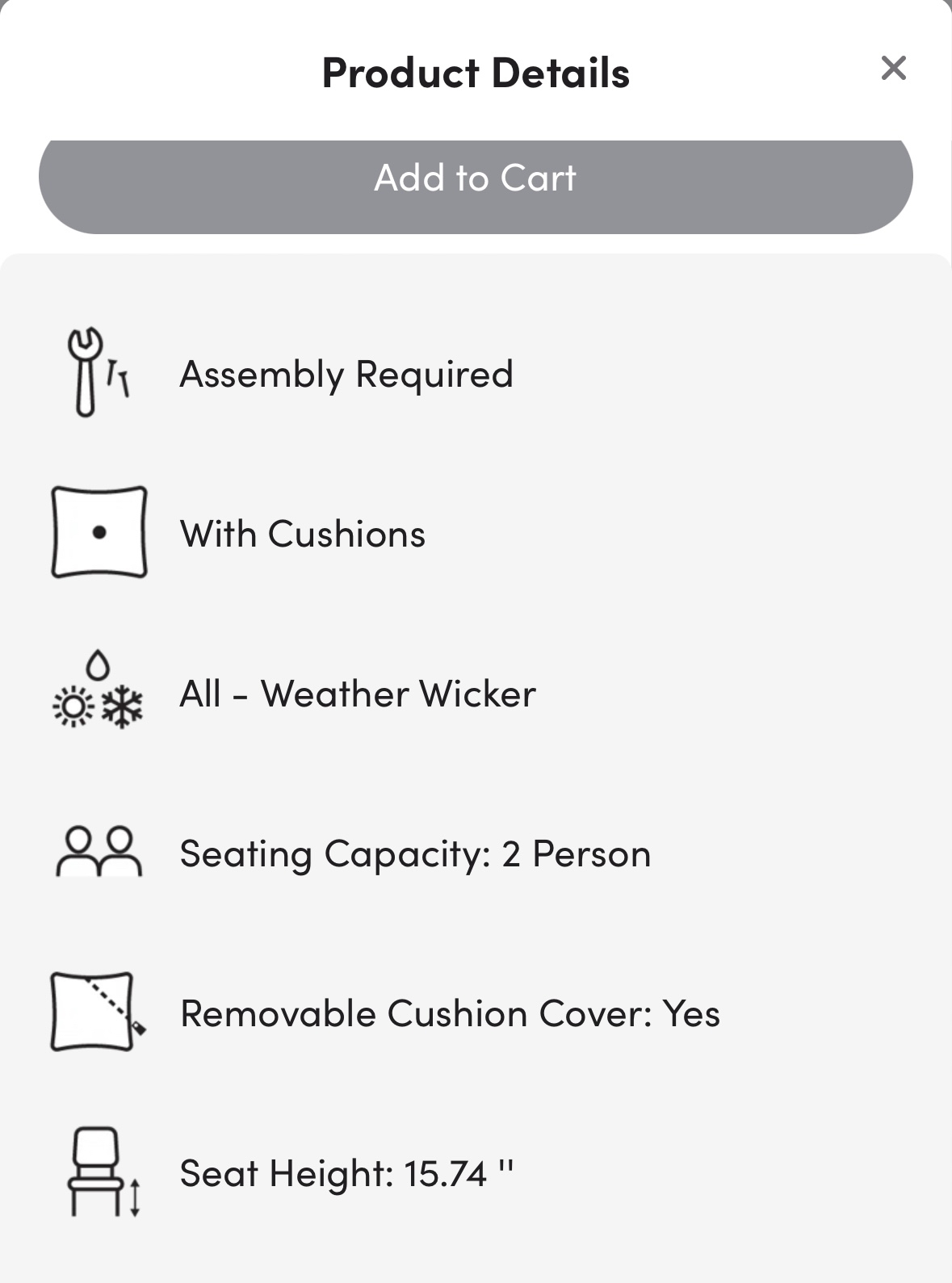952x1283 pixels.
Task: Close the Product Details sheet
Action: click(x=893, y=69)
